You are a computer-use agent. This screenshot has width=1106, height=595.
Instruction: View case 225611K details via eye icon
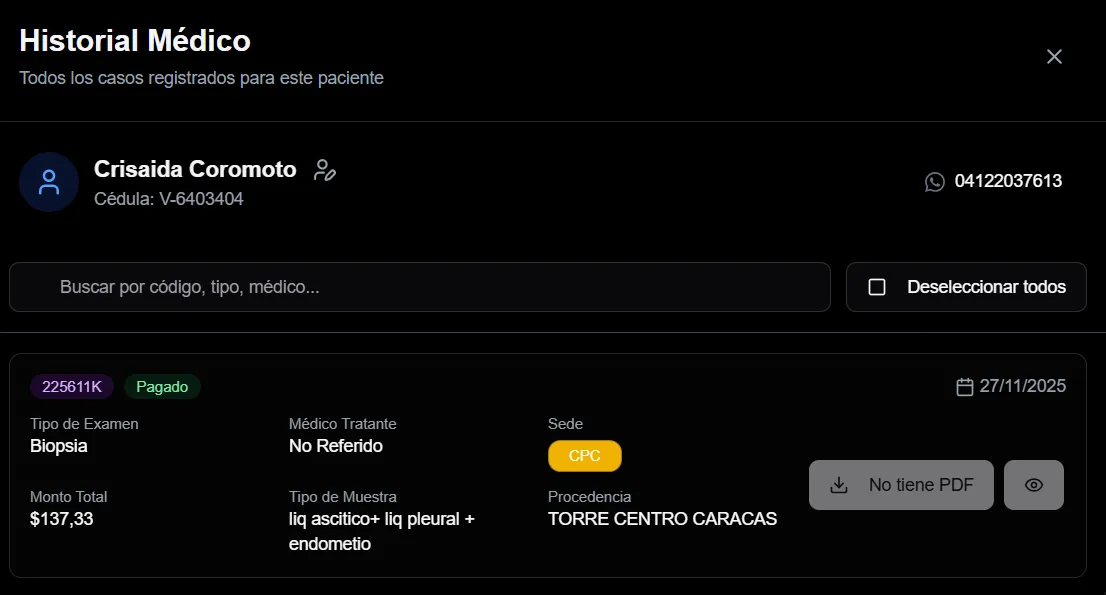[x=1033, y=485]
